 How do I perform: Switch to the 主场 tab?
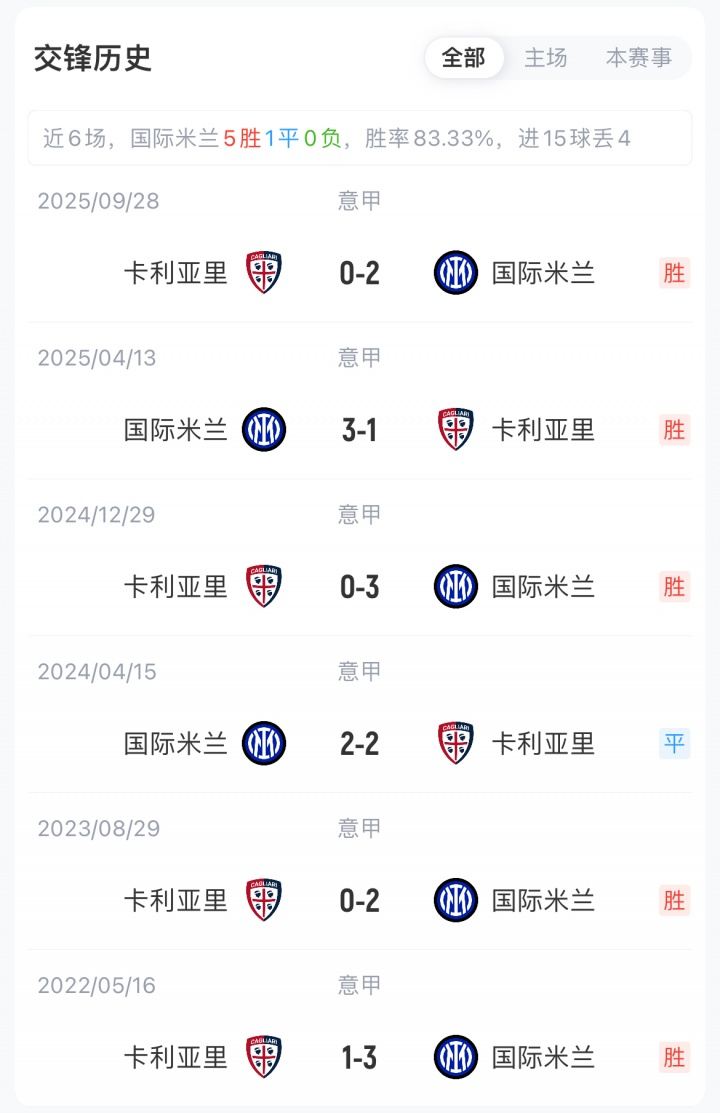click(546, 58)
